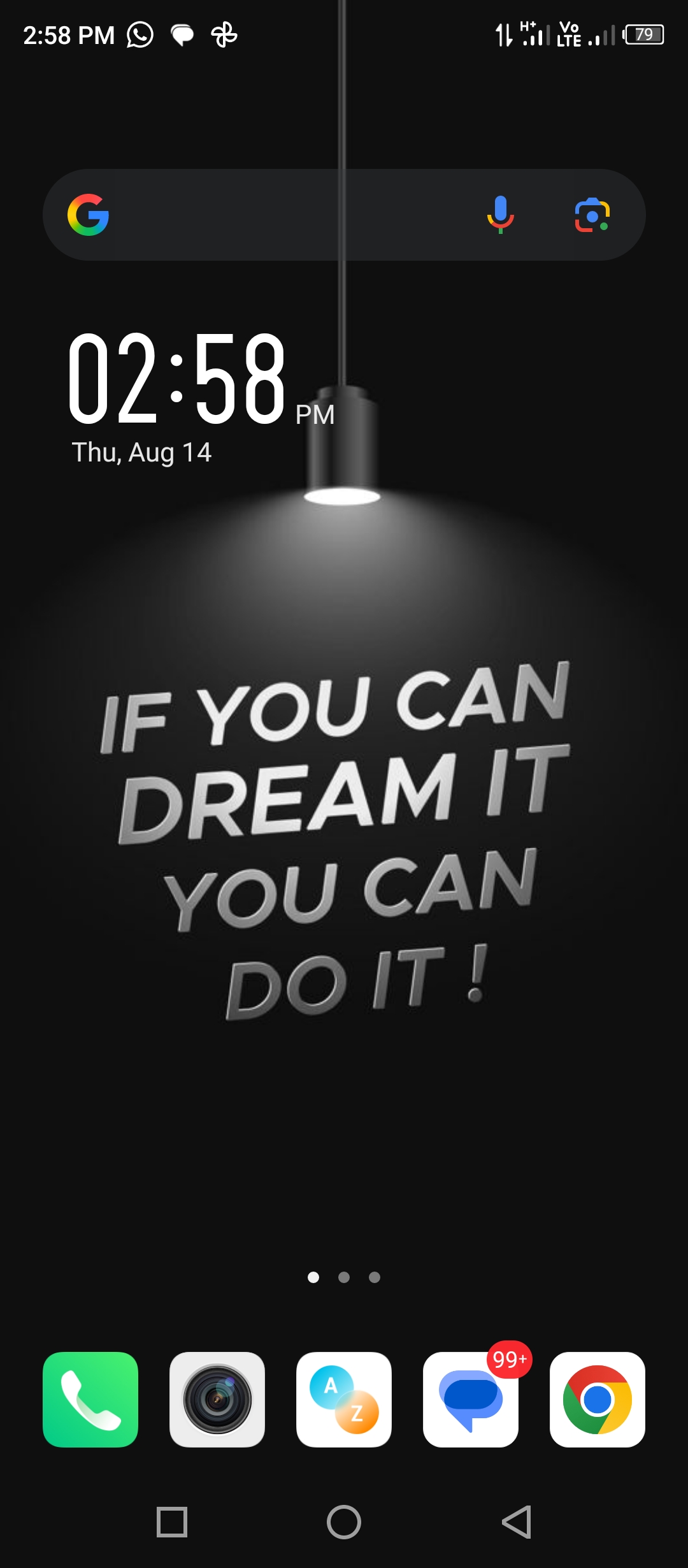Start a Google voice search
The width and height of the screenshot is (688, 1568).
[x=500, y=215]
